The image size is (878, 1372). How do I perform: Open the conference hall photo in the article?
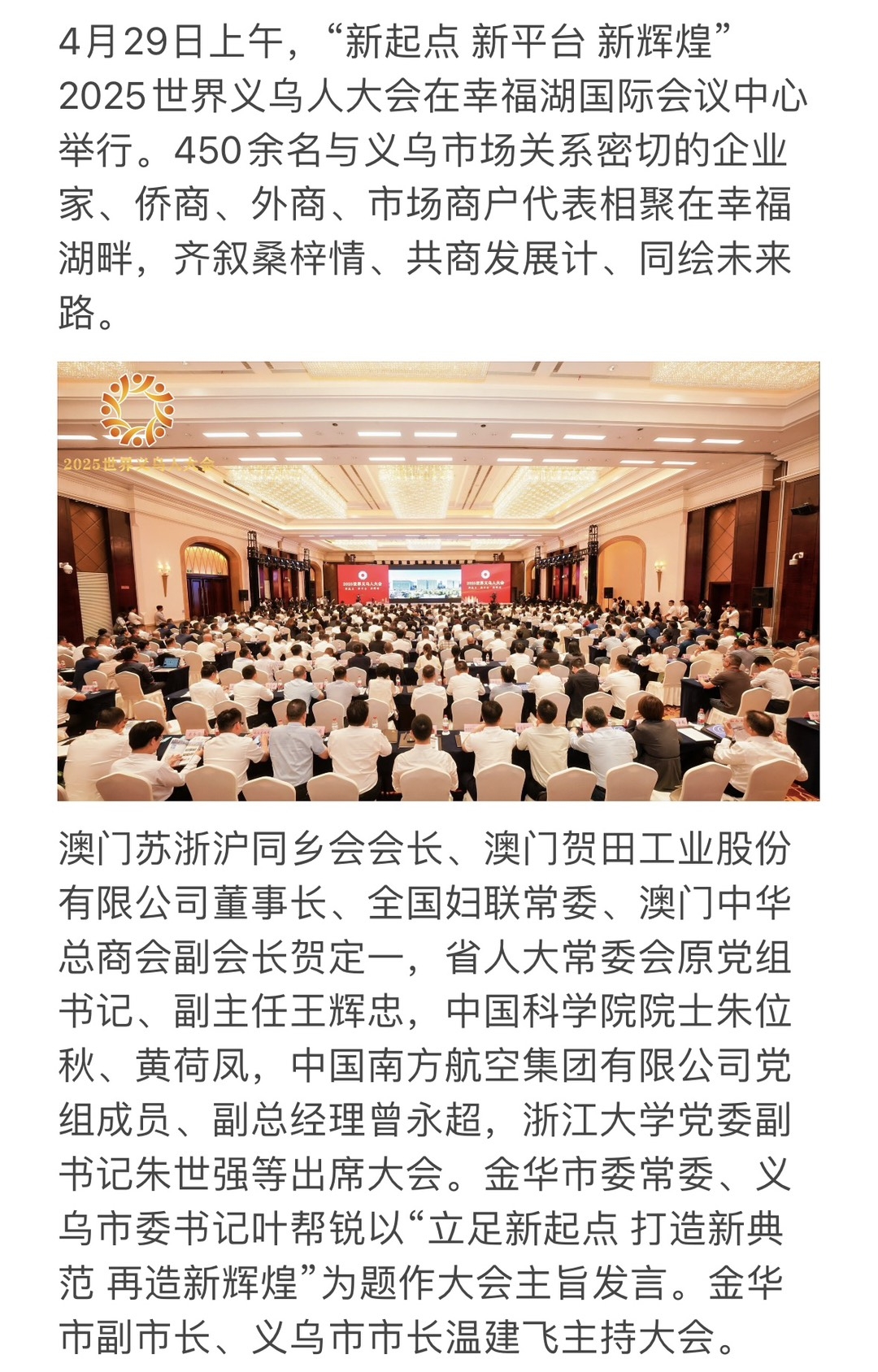[438, 580]
